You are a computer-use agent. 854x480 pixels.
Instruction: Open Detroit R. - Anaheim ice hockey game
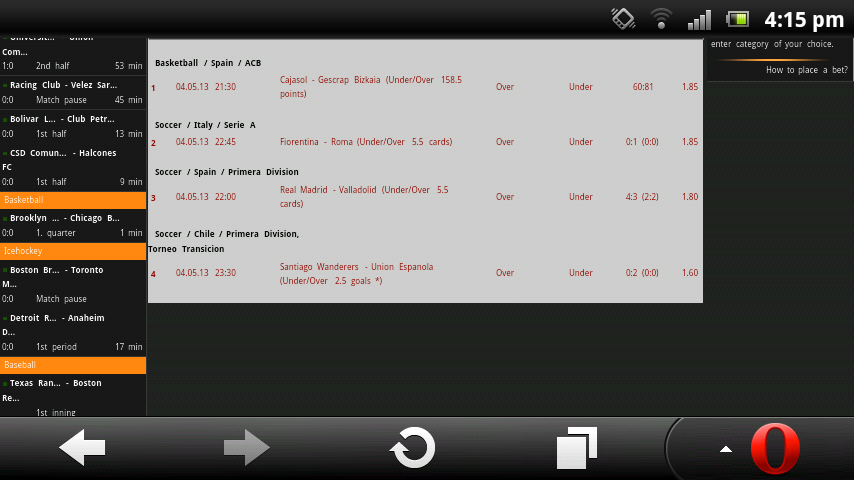[65, 318]
